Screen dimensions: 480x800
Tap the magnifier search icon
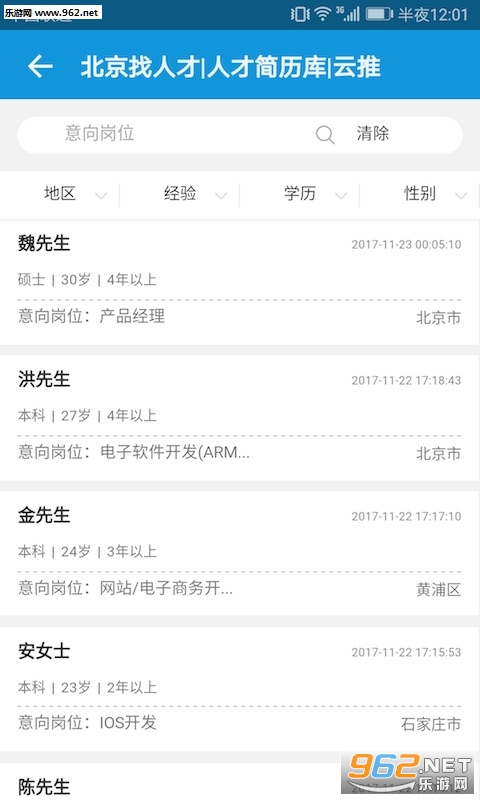click(325, 135)
